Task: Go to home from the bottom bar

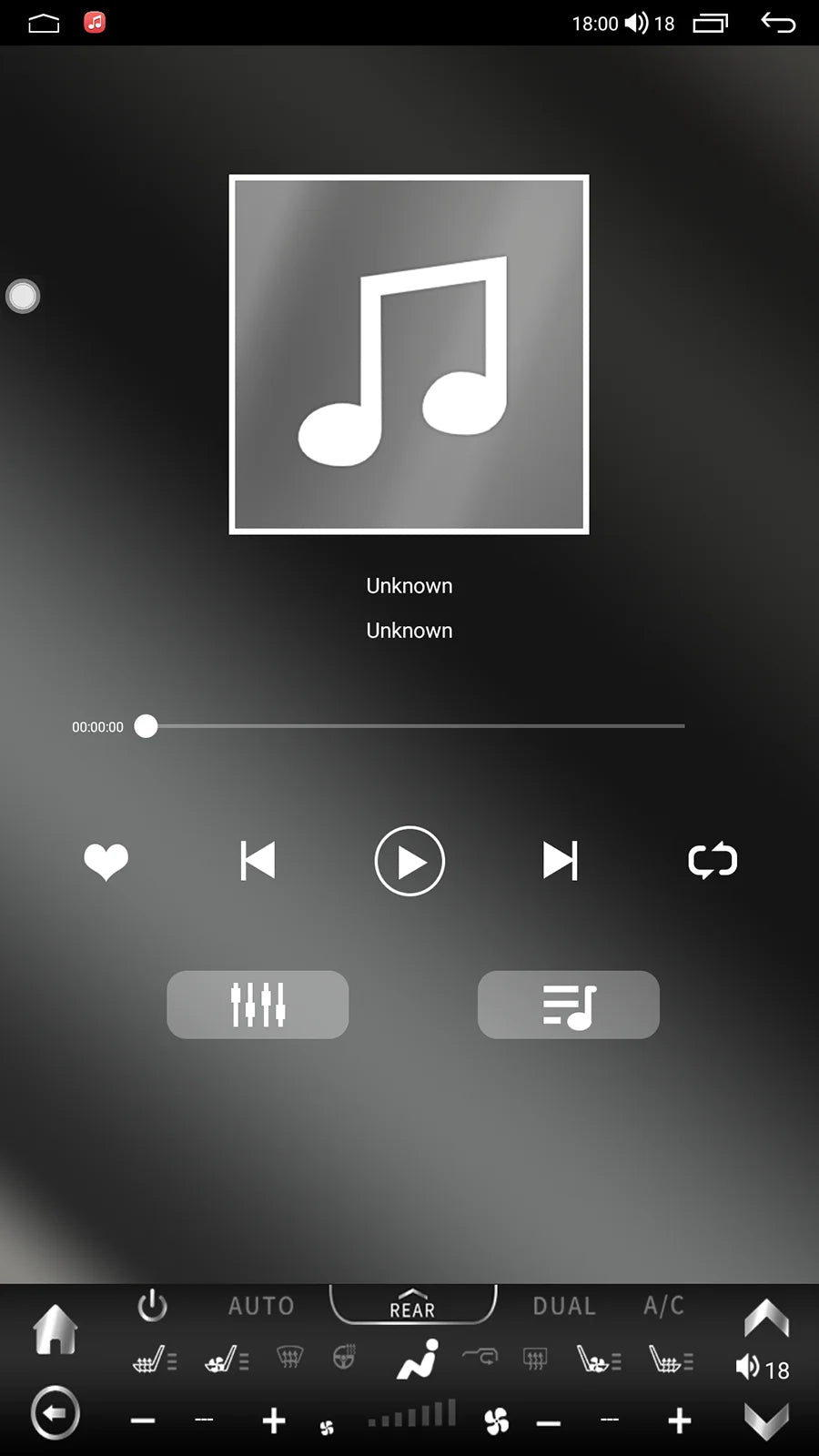Action: coord(56,1330)
